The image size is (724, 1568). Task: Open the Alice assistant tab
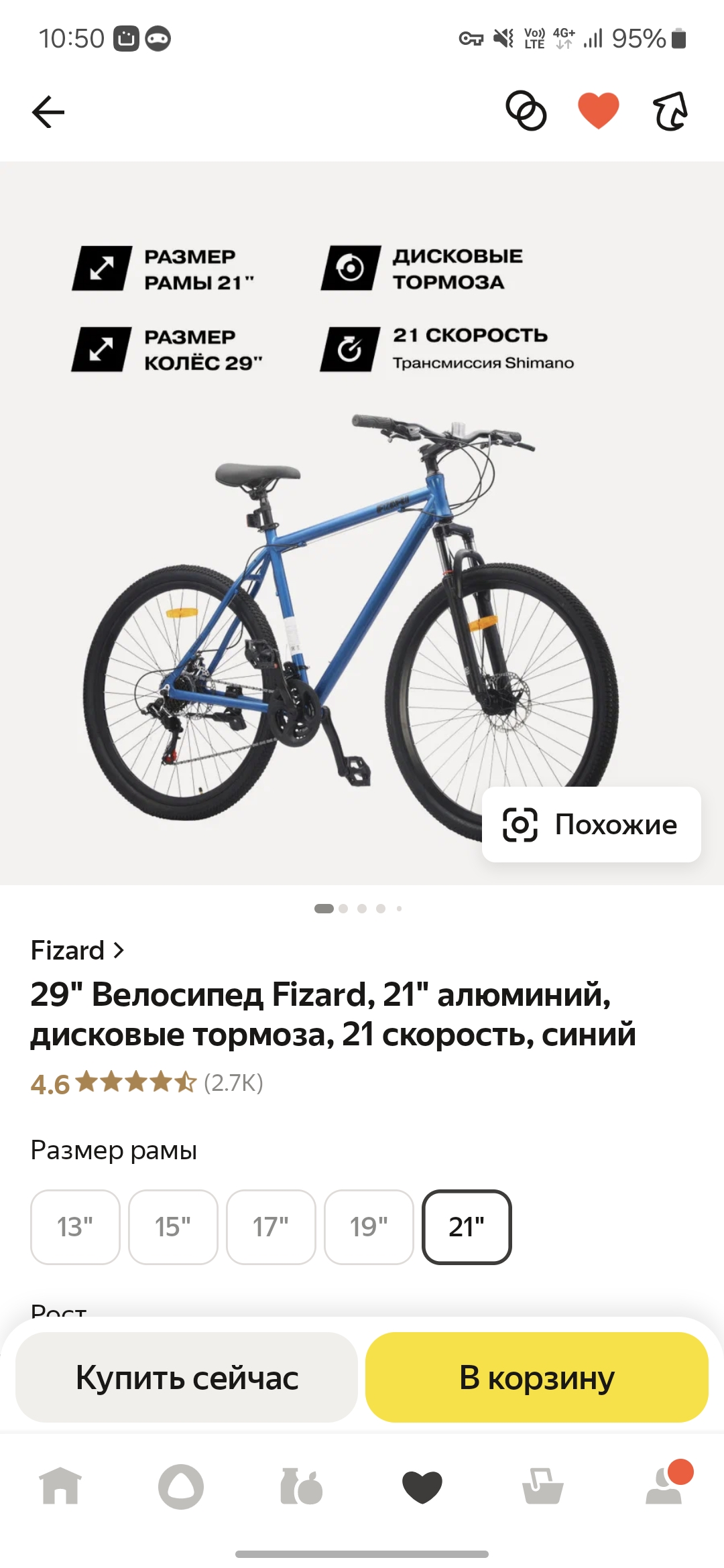pos(181,1486)
